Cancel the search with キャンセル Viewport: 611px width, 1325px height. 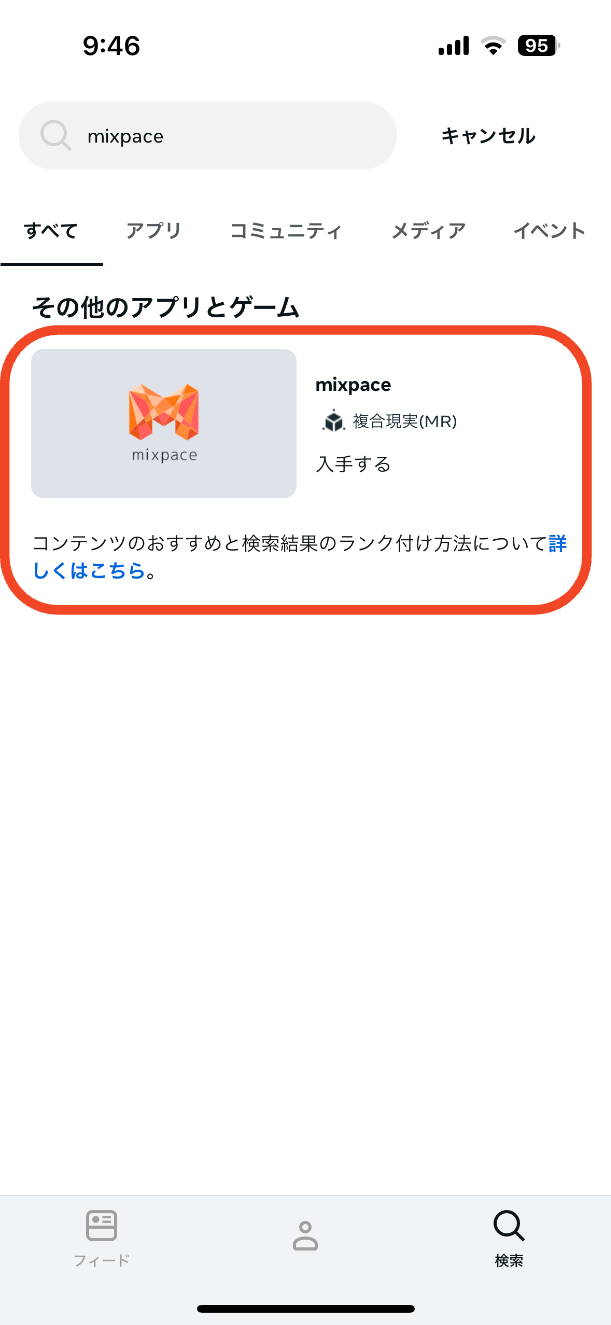click(488, 136)
